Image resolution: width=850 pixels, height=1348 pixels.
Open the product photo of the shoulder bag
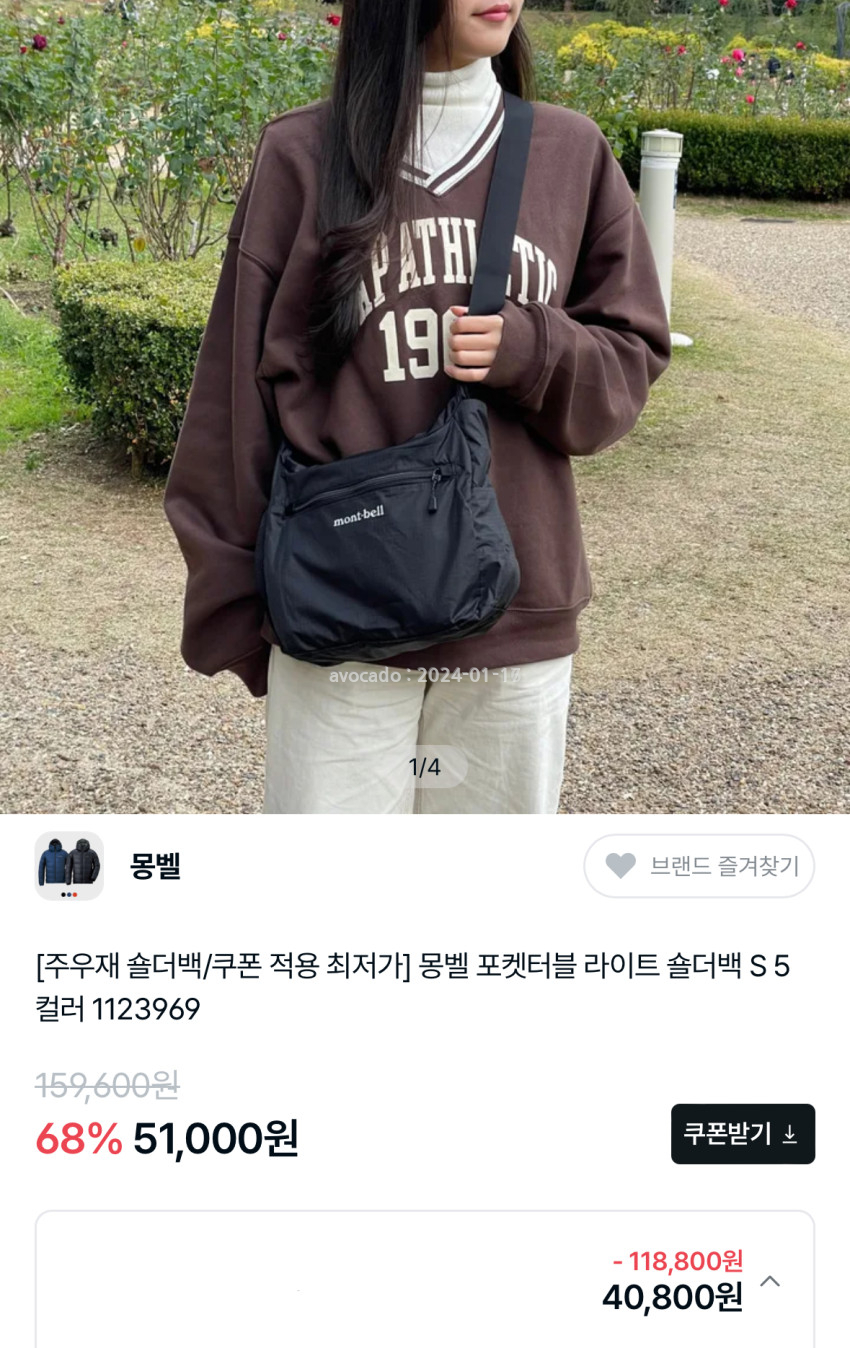pyautogui.click(x=424, y=400)
